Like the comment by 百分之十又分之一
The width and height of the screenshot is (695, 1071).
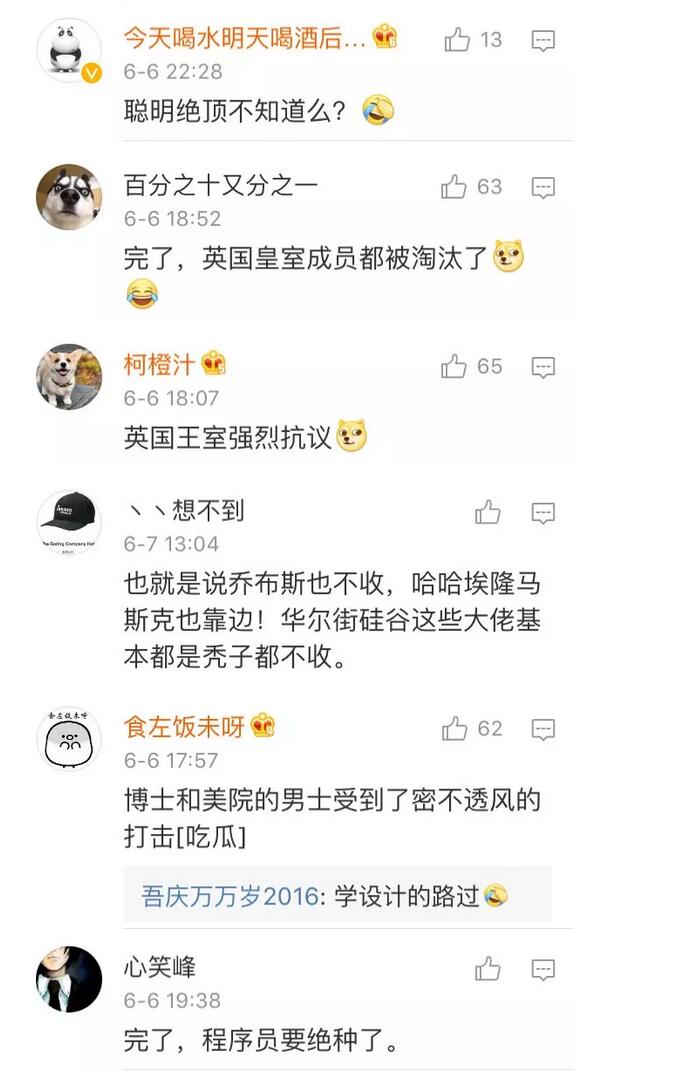(455, 187)
